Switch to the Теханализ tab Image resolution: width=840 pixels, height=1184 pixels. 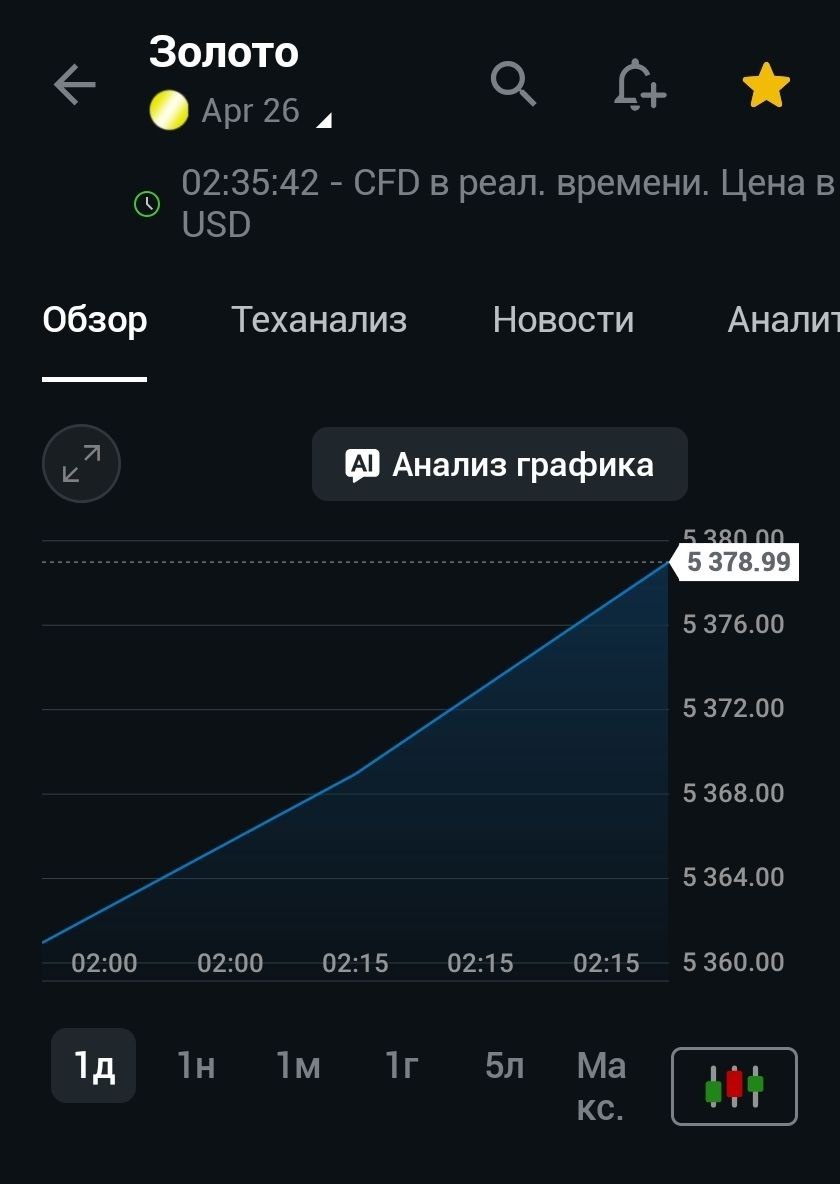(319, 320)
